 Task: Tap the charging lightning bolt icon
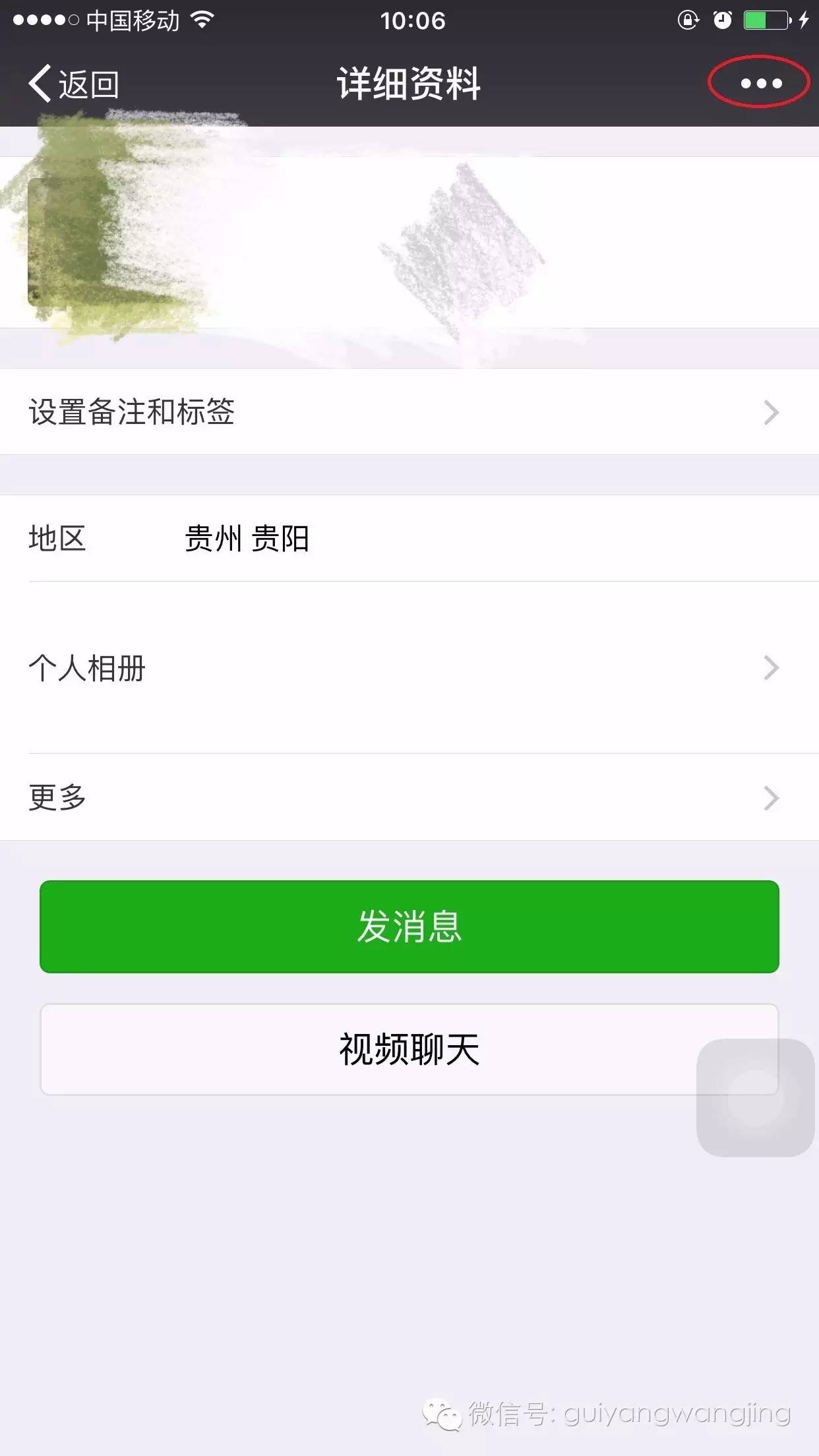click(805, 20)
